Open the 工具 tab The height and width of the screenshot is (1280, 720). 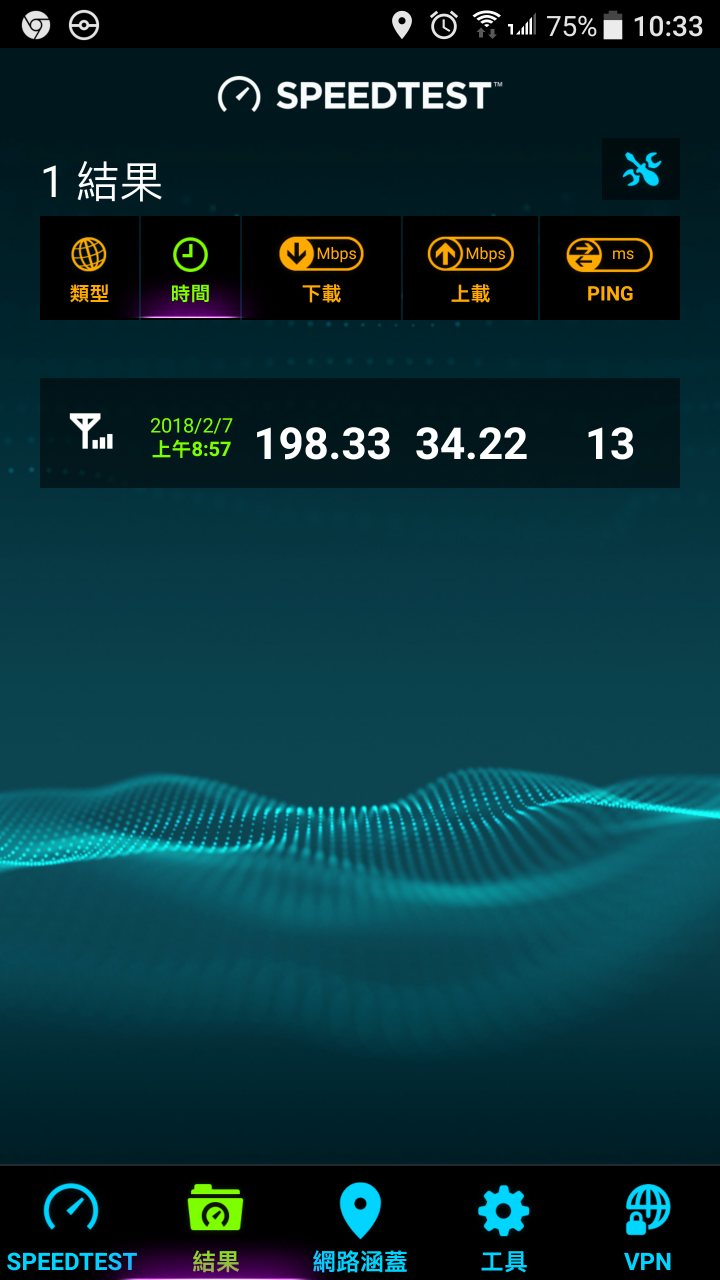coord(504,1225)
